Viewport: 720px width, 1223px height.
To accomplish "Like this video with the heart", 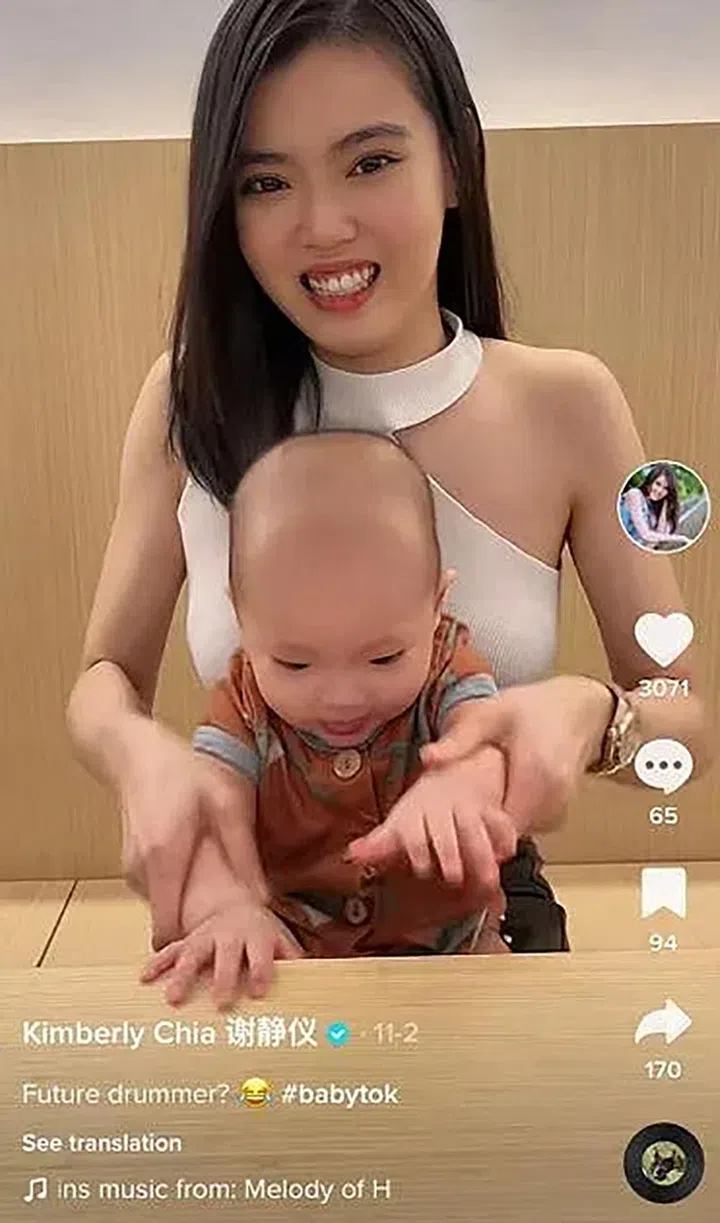I will click(x=664, y=639).
